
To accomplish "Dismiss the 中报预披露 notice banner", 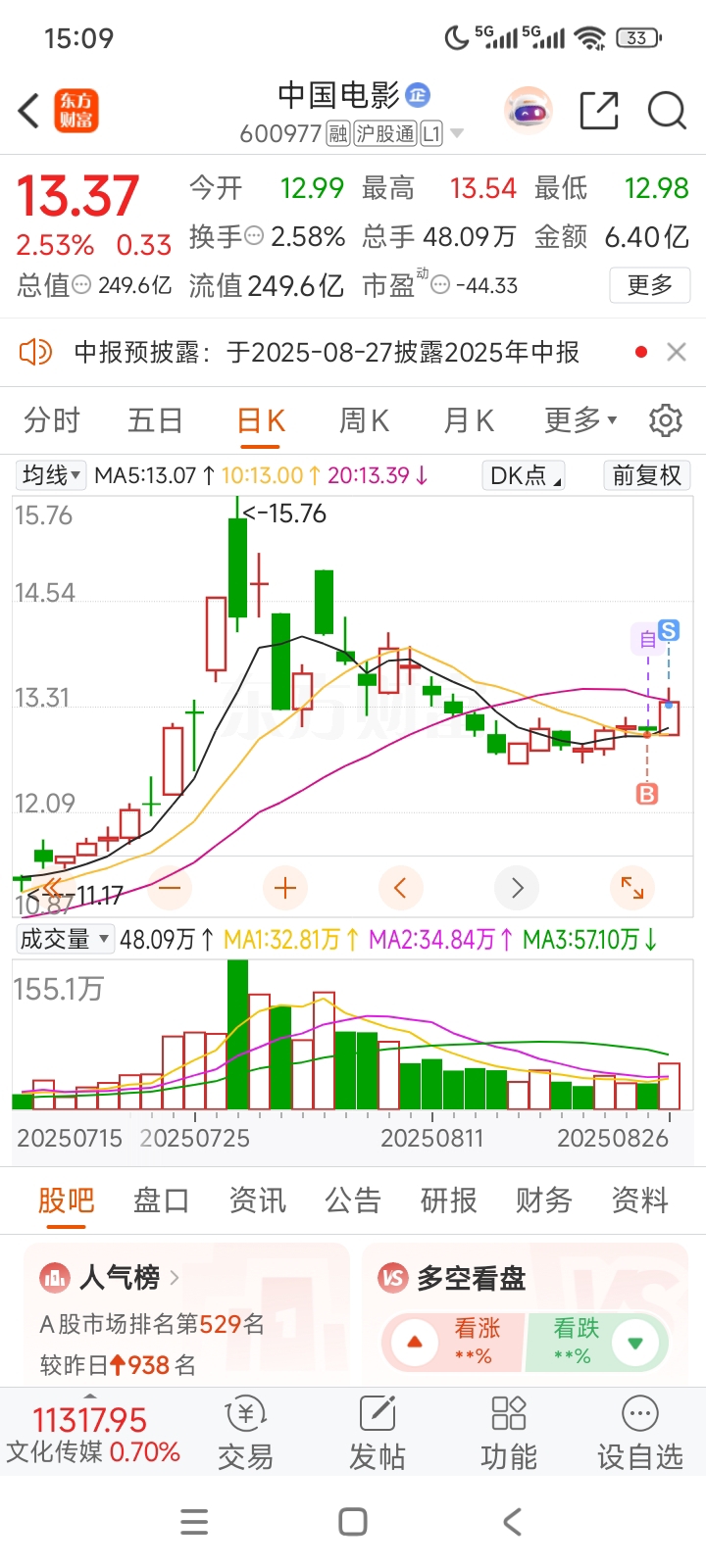I will (676, 352).
